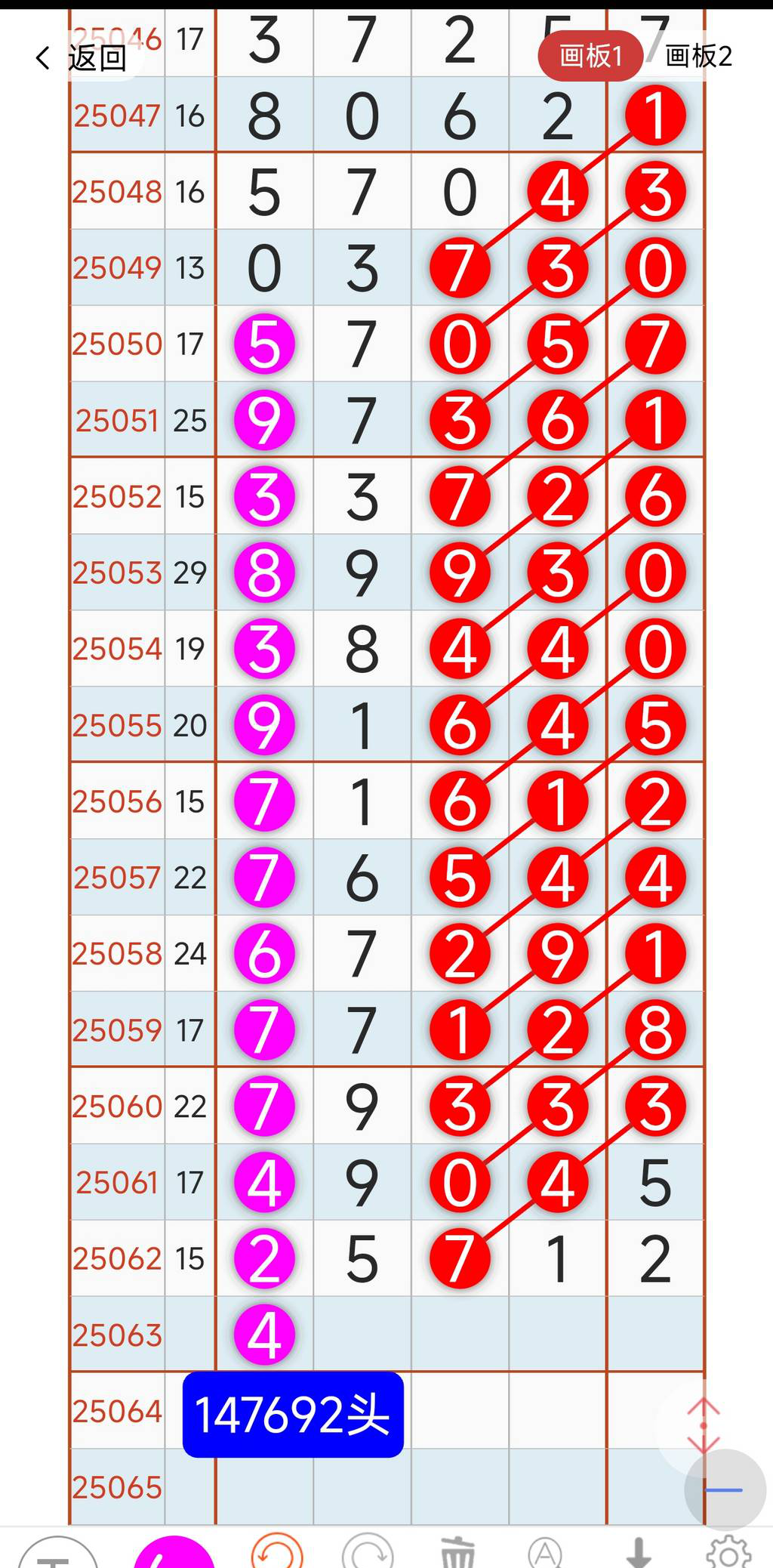Tap the floating up-down arrows button
The height and width of the screenshot is (1568, 773).
pyautogui.click(x=703, y=1426)
